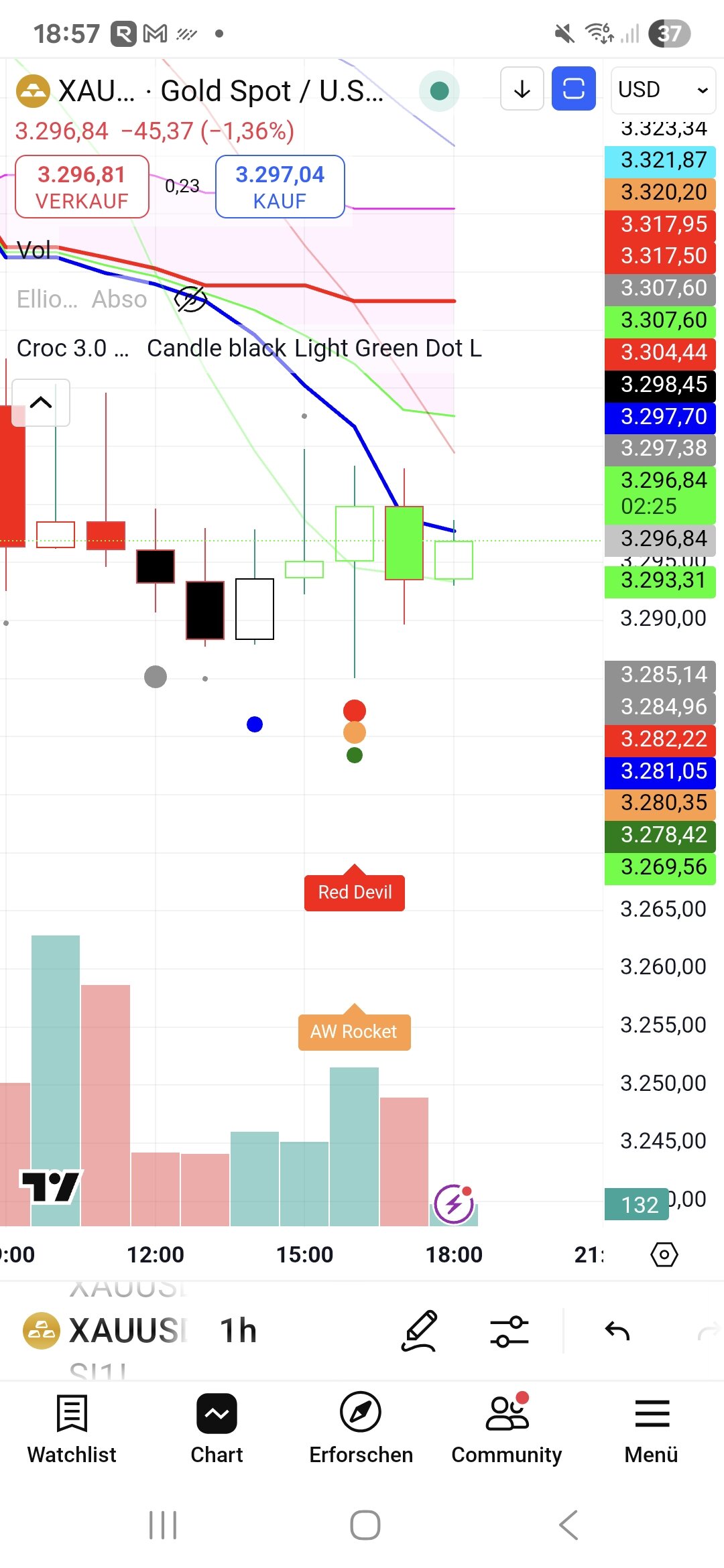Open the USD currency dropdown

662,90
